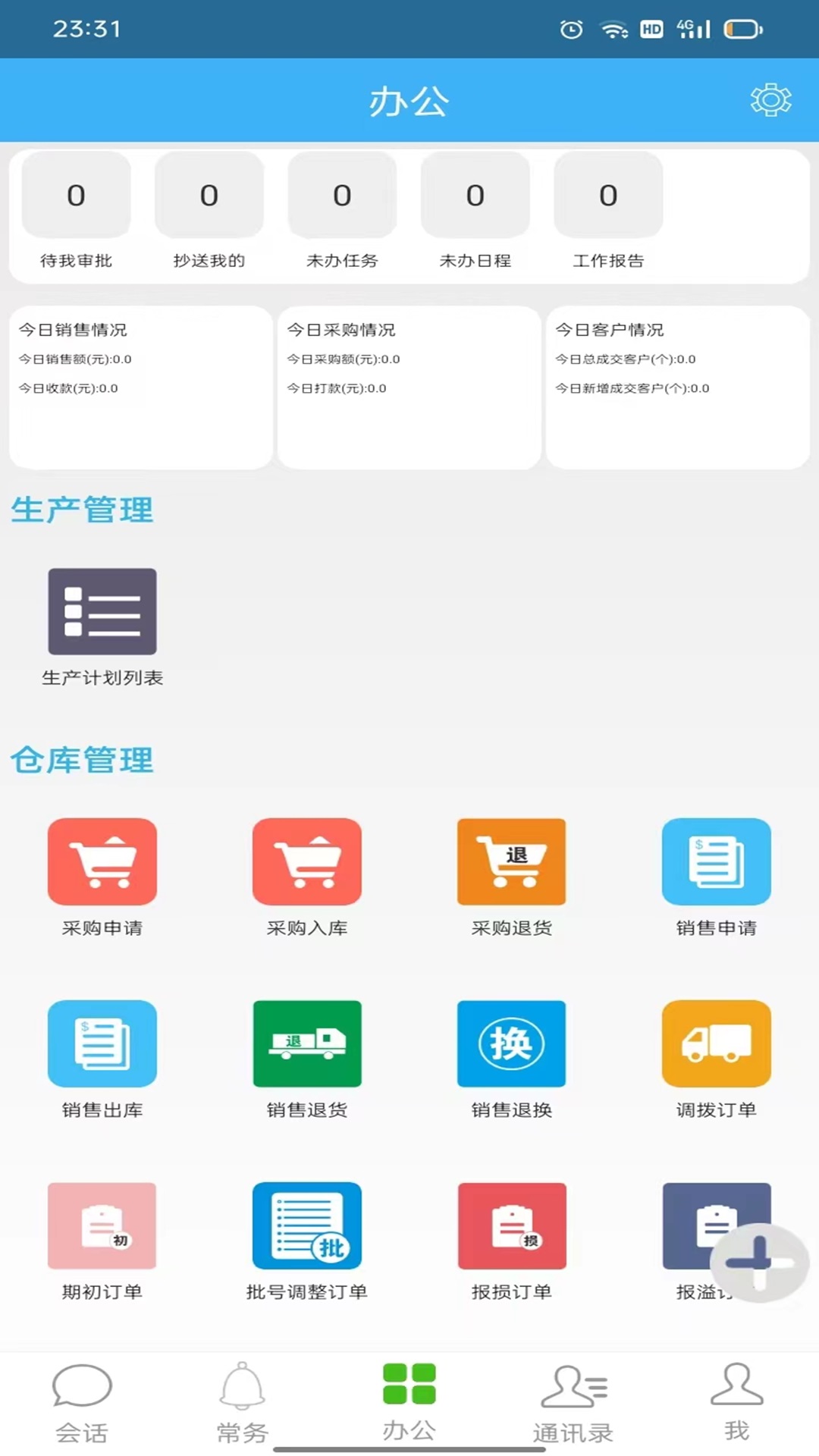
Task: Click the 销售申请 sales request icon
Action: click(x=716, y=861)
